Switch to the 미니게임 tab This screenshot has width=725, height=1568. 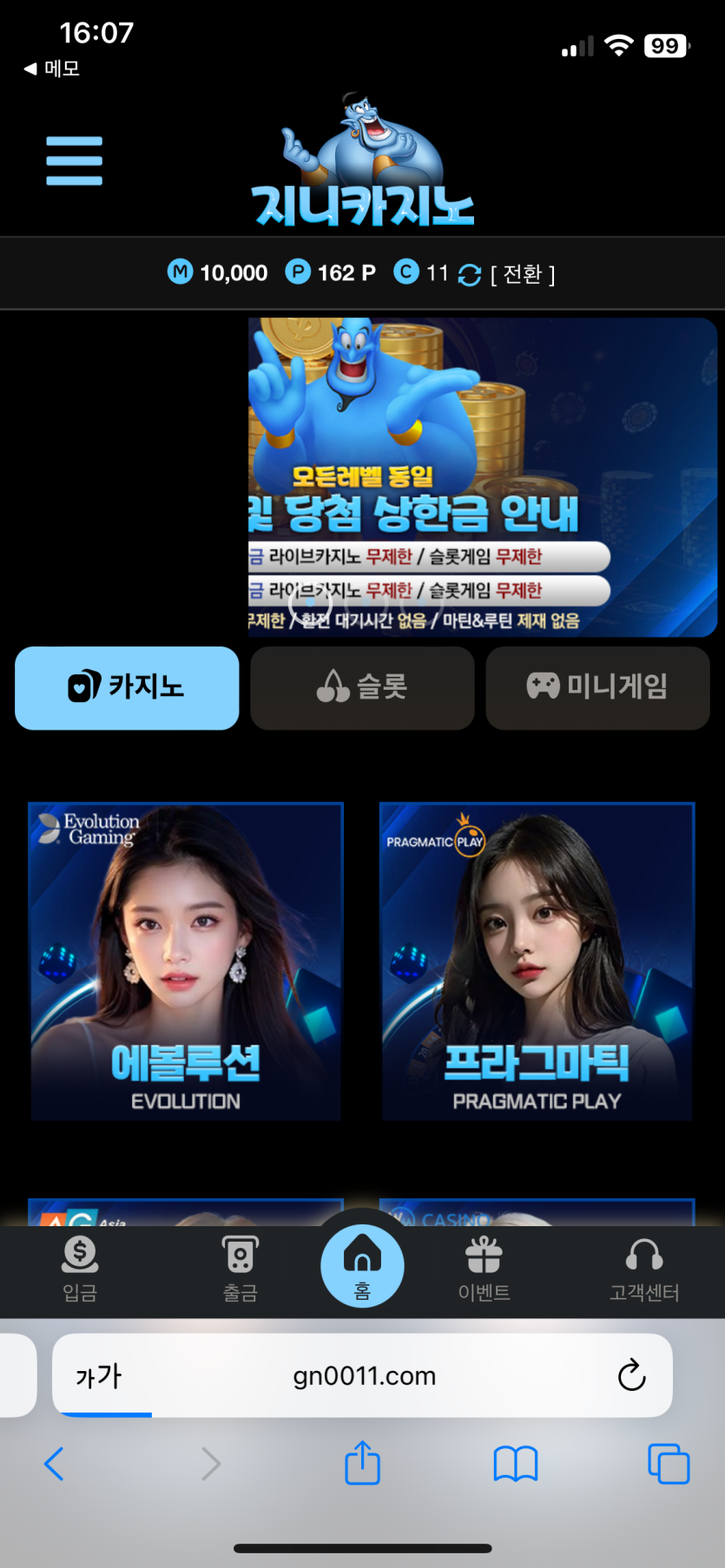coord(597,687)
